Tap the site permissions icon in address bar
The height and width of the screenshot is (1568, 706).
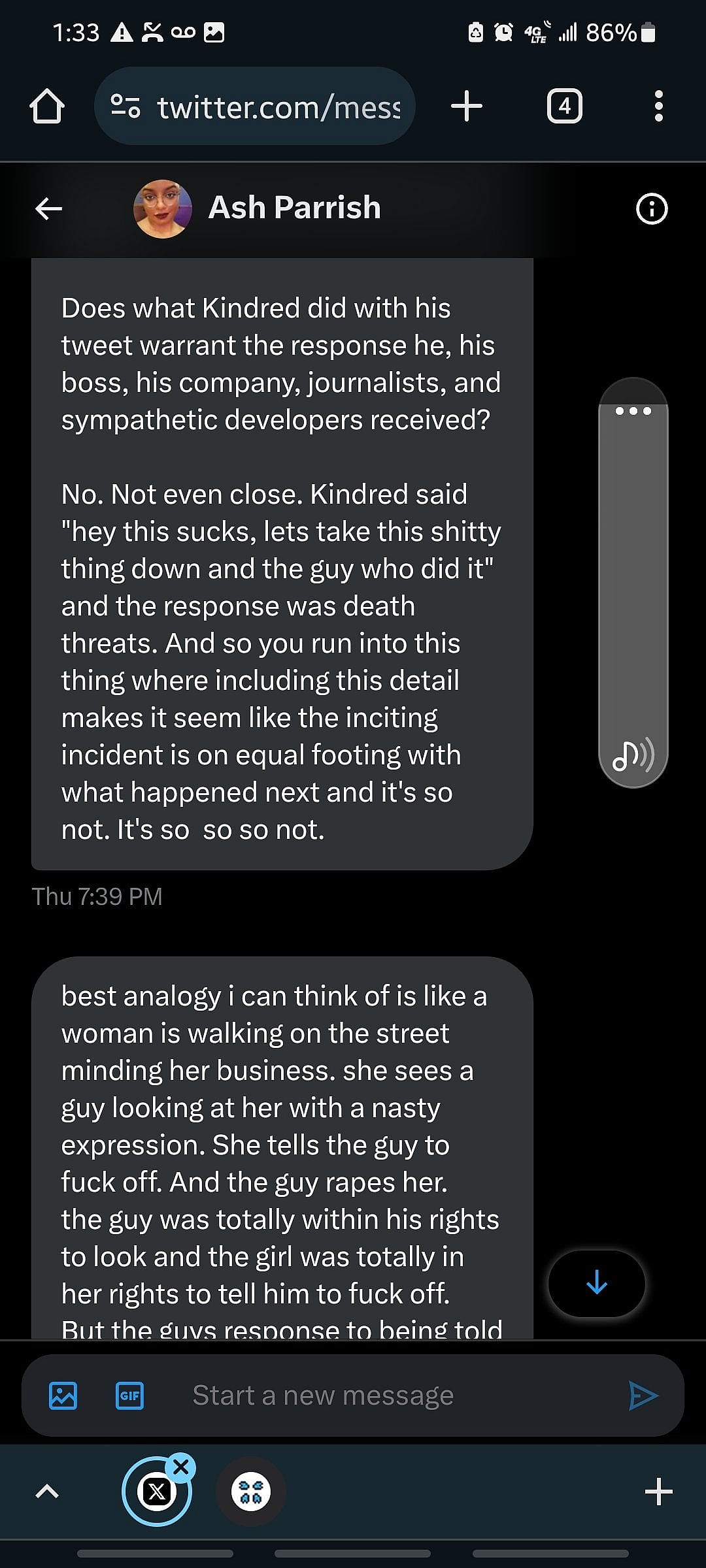coord(126,106)
